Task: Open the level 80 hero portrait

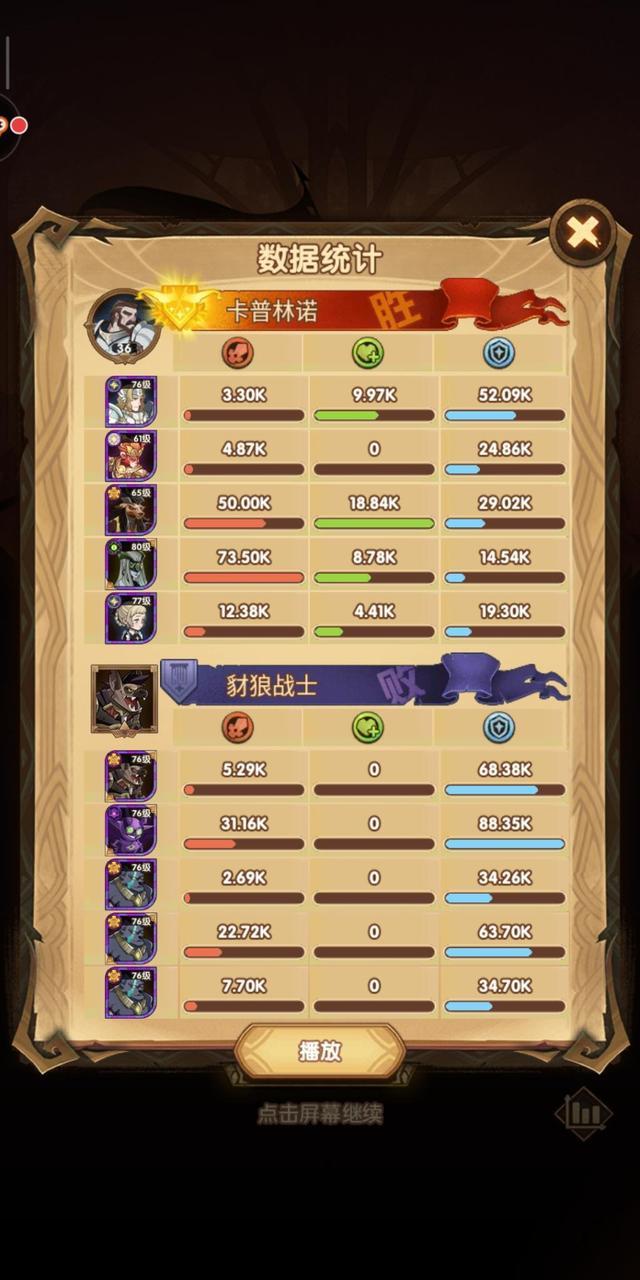Action: 131,563
